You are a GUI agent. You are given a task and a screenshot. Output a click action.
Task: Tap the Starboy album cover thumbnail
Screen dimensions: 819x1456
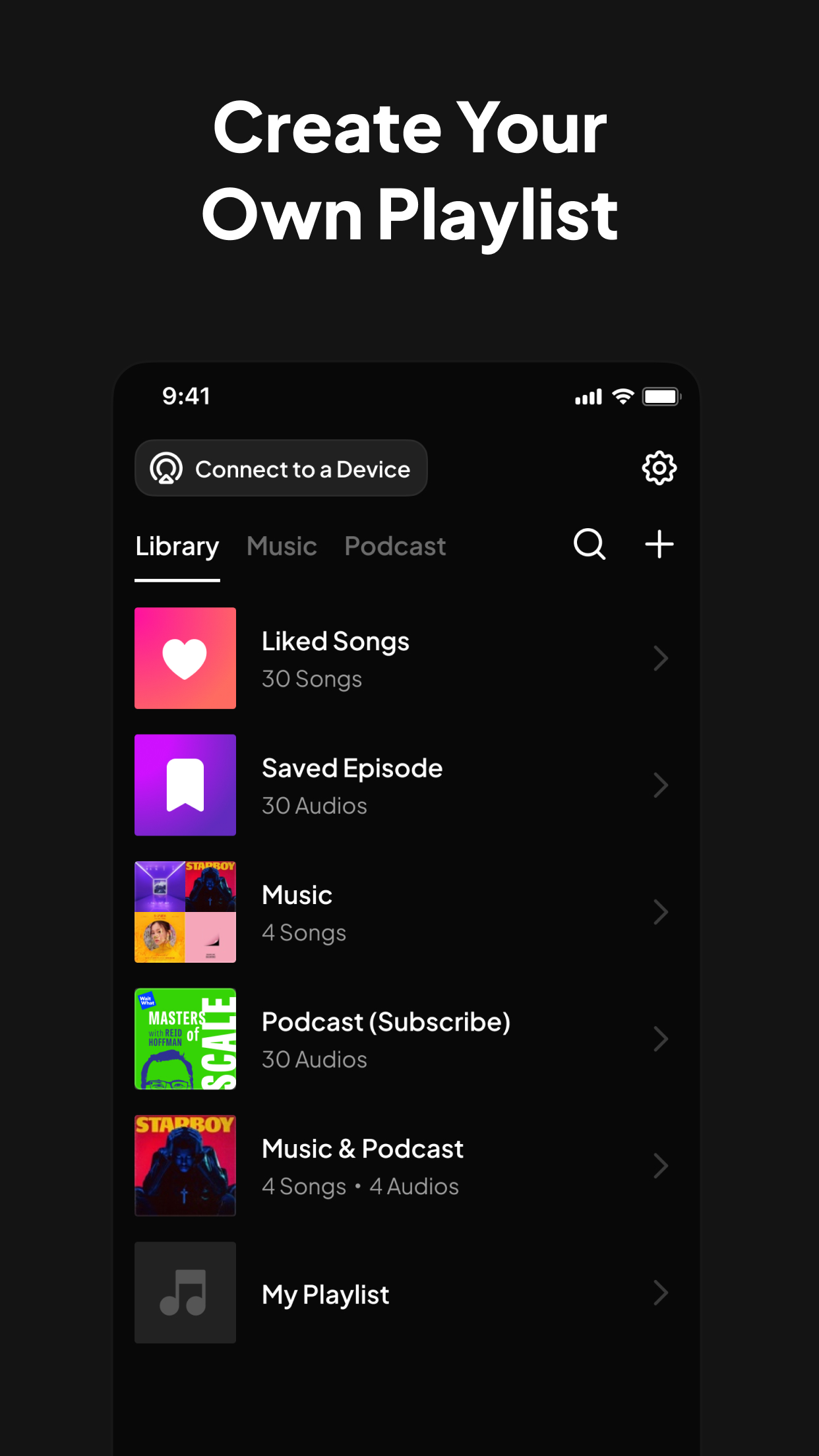(185, 1165)
